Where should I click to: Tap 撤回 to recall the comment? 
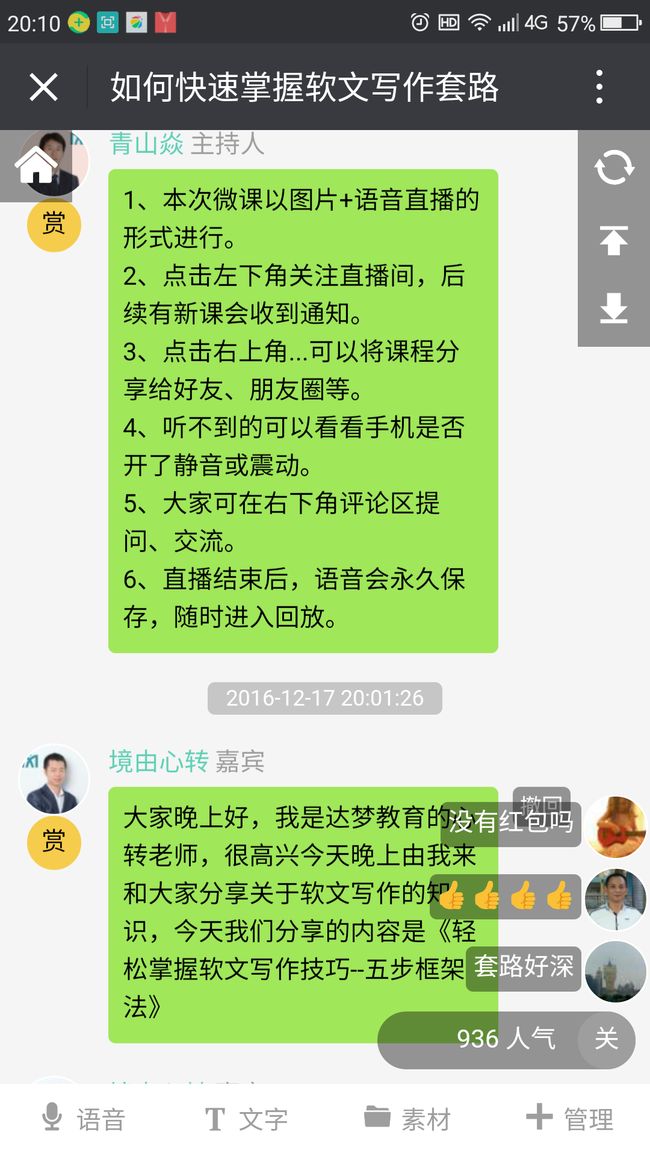pyautogui.click(x=542, y=800)
